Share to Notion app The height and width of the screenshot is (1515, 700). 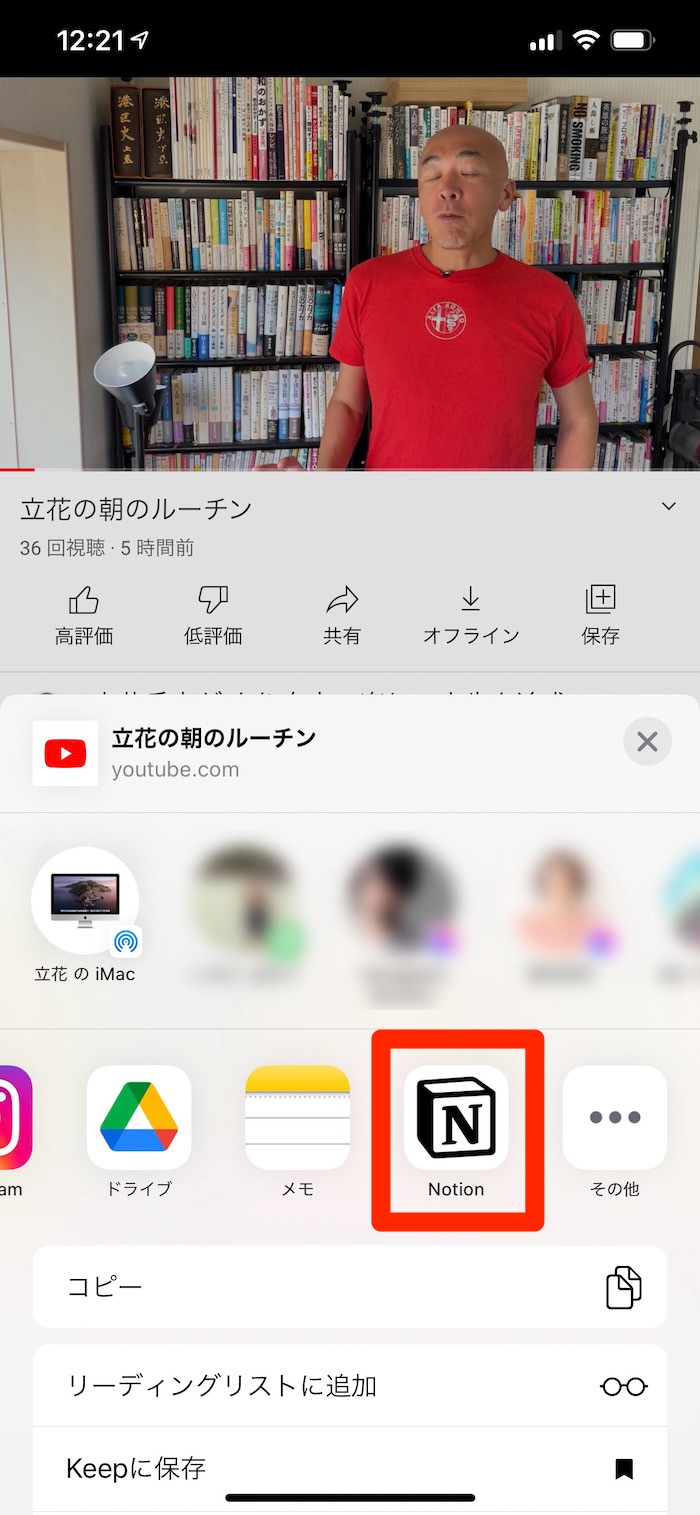pos(456,1118)
